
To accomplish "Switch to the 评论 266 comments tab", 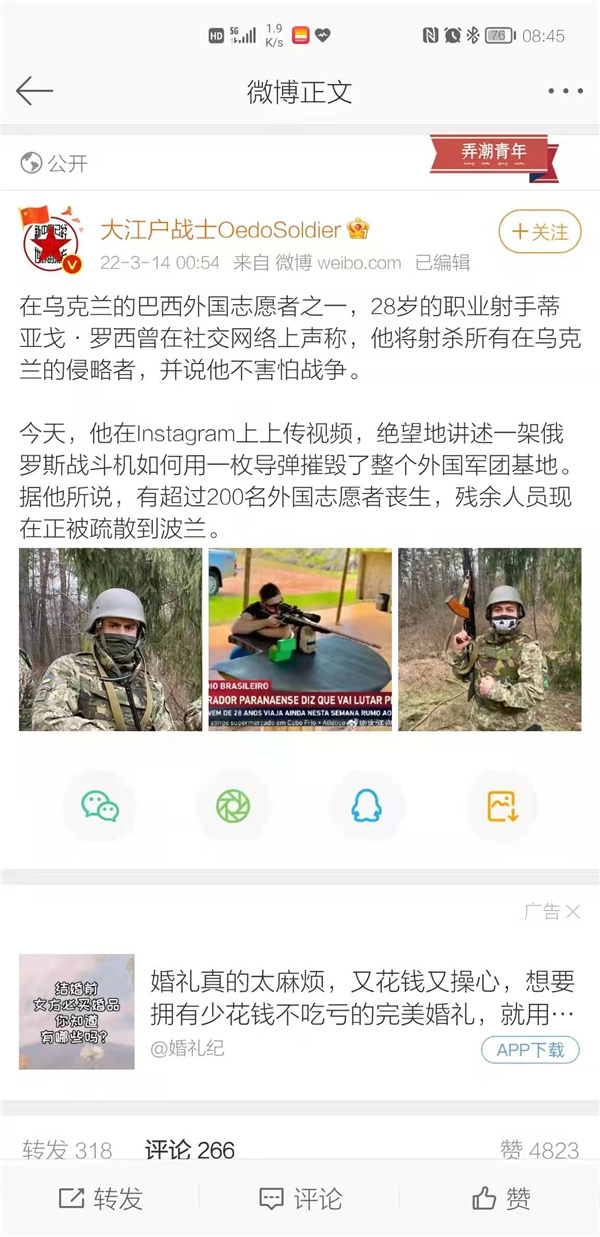I will [189, 1150].
